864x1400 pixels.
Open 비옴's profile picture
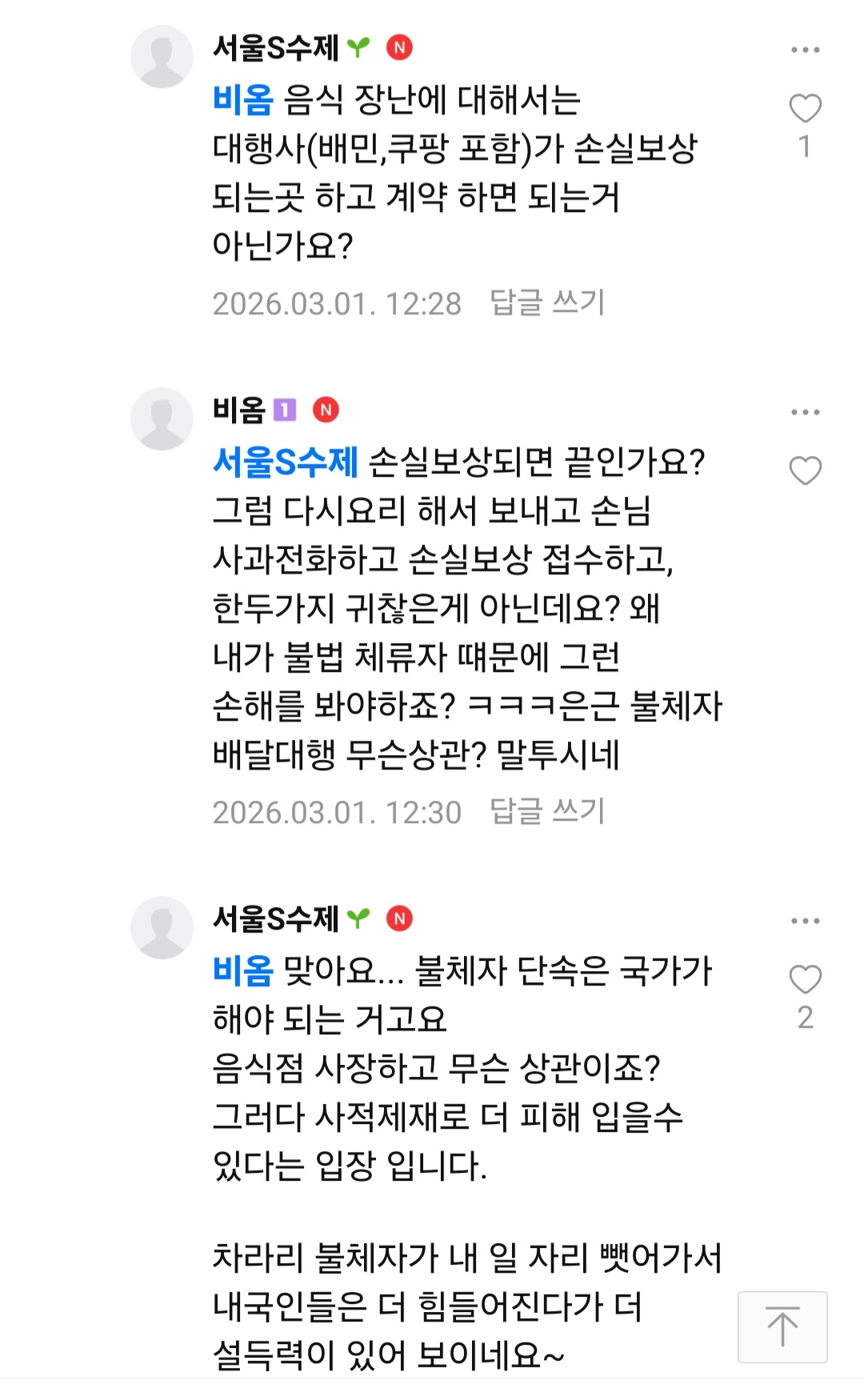click(x=162, y=419)
